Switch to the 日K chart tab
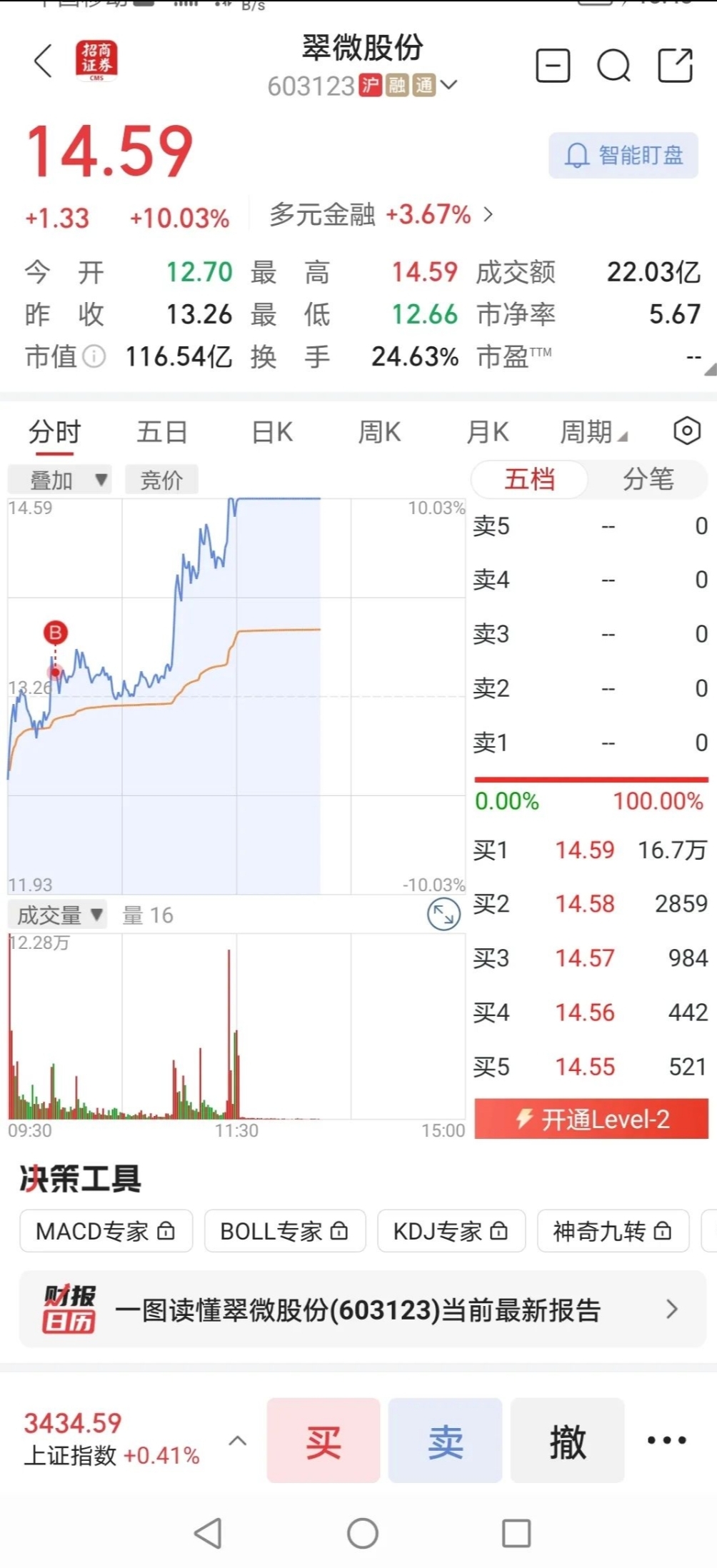 273,432
